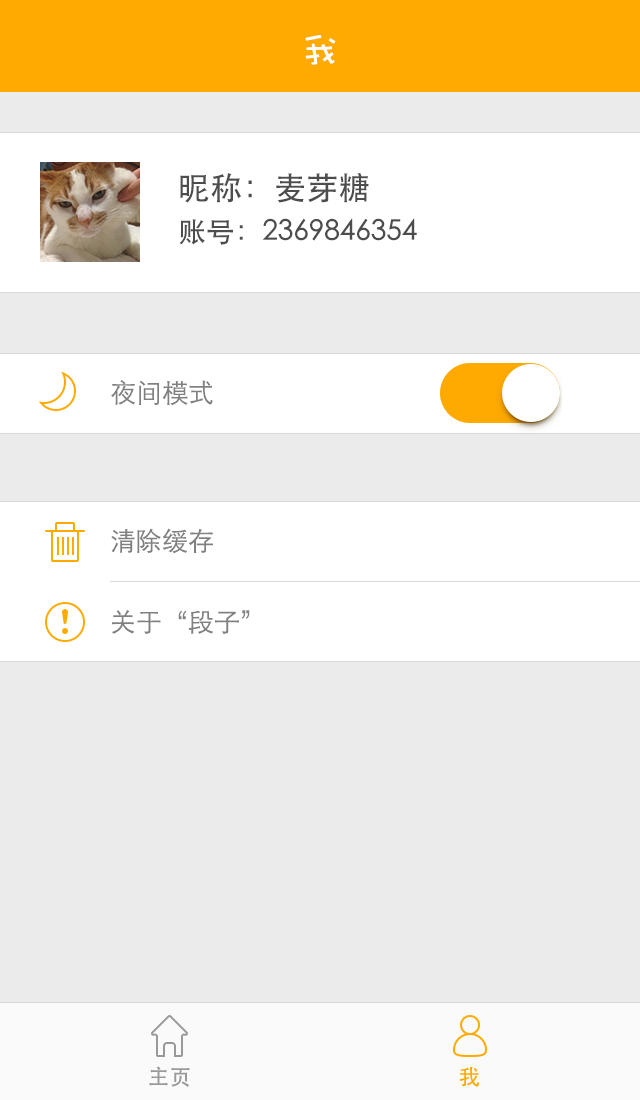Viewport: 640px width, 1100px height.
Task: Open 关于“段子”
Action: tap(320, 622)
